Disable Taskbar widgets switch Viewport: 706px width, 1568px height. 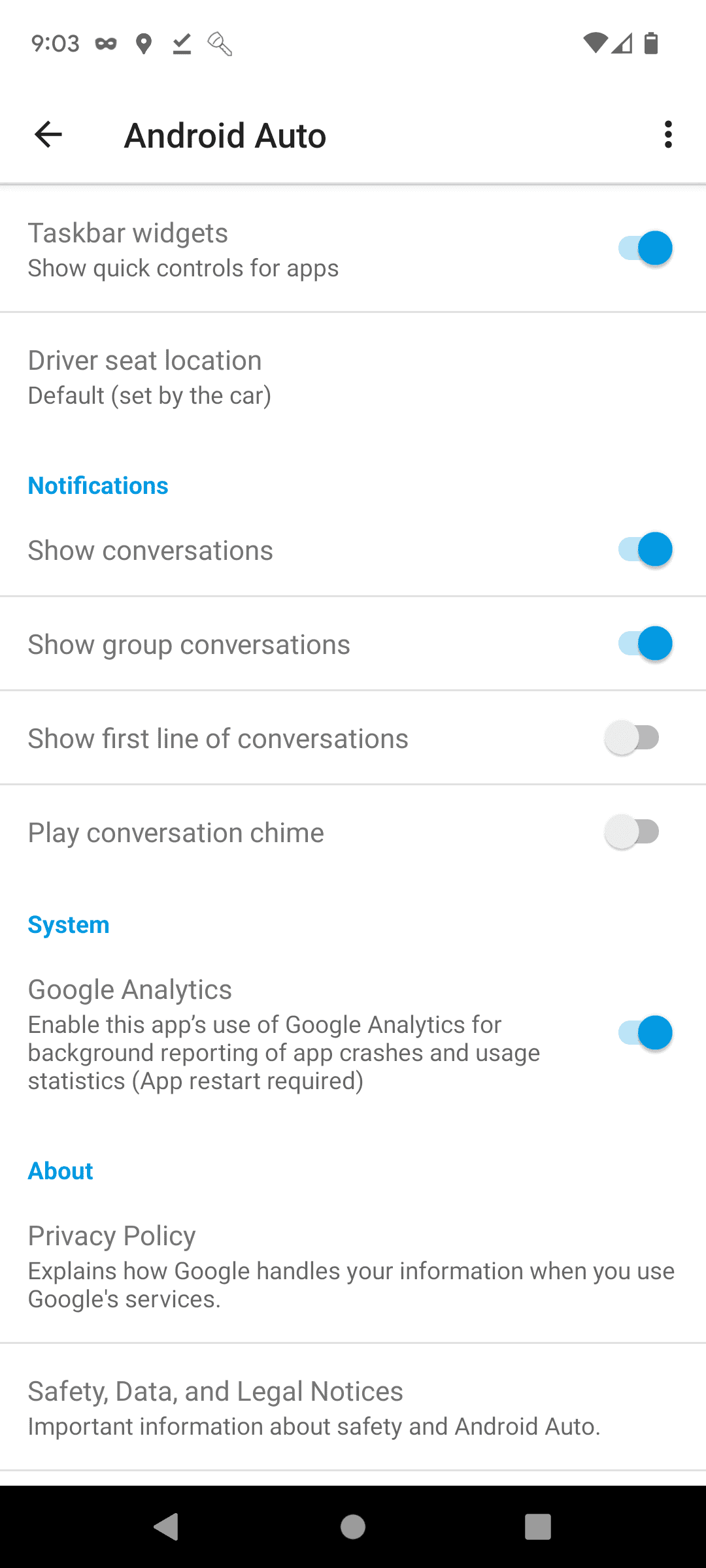coord(645,249)
